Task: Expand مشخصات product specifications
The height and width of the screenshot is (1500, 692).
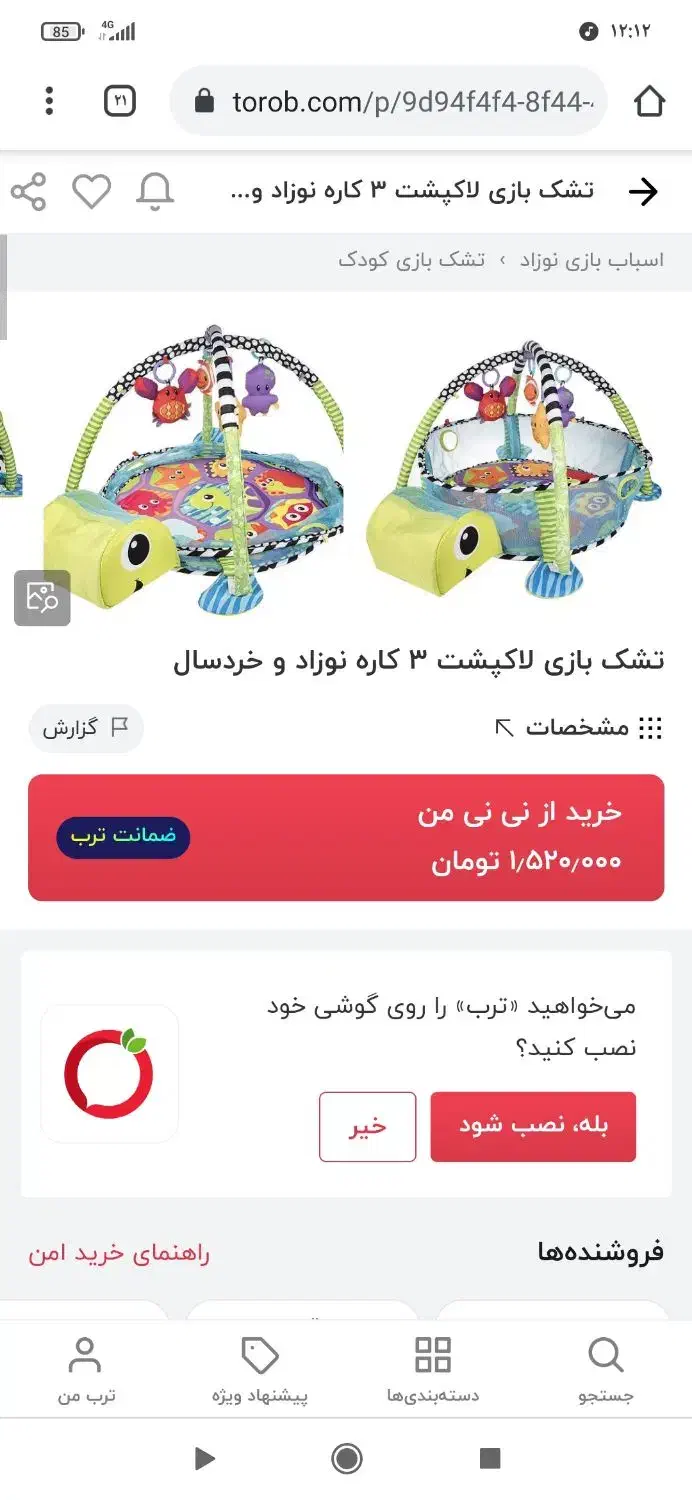Action: pyautogui.click(x=579, y=727)
